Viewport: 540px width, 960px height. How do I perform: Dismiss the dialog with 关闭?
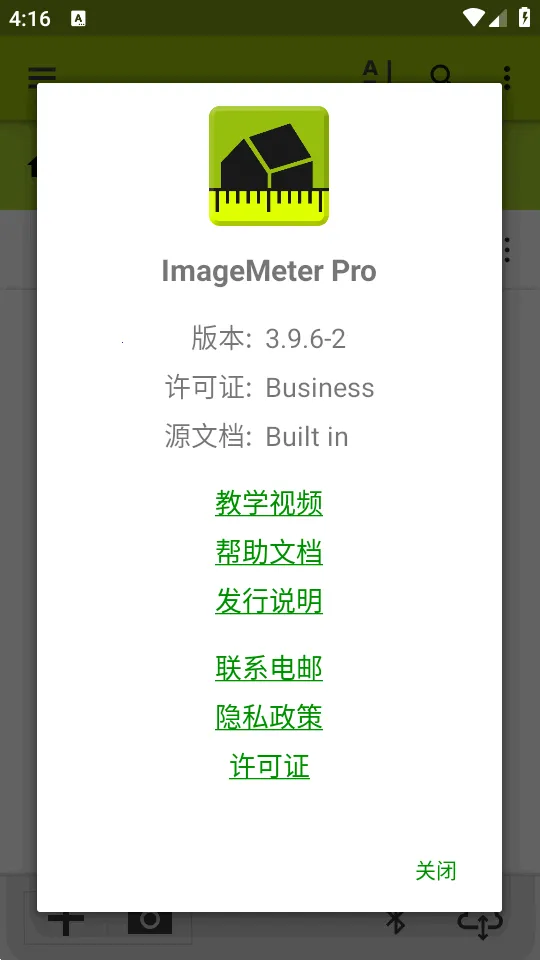click(x=436, y=871)
